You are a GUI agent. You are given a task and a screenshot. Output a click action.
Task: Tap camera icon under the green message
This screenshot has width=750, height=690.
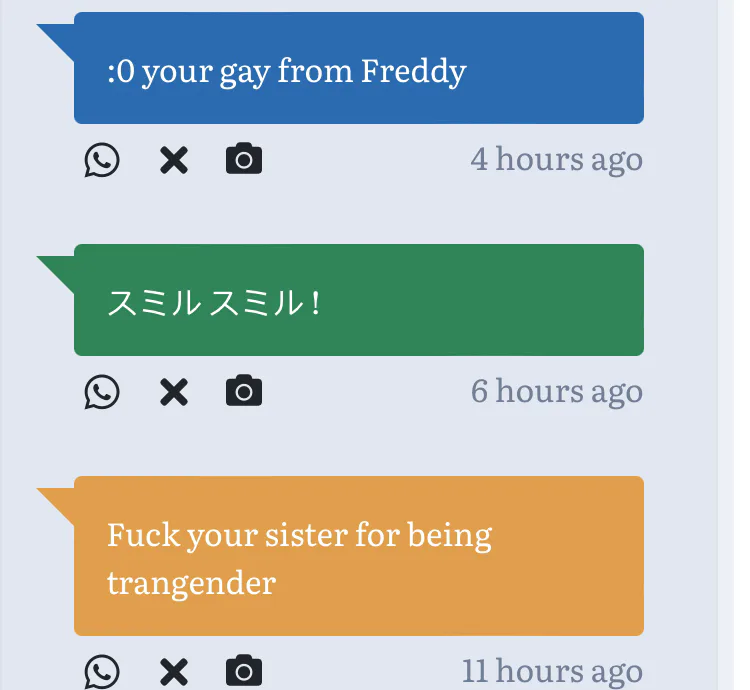[x=244, y=391]
